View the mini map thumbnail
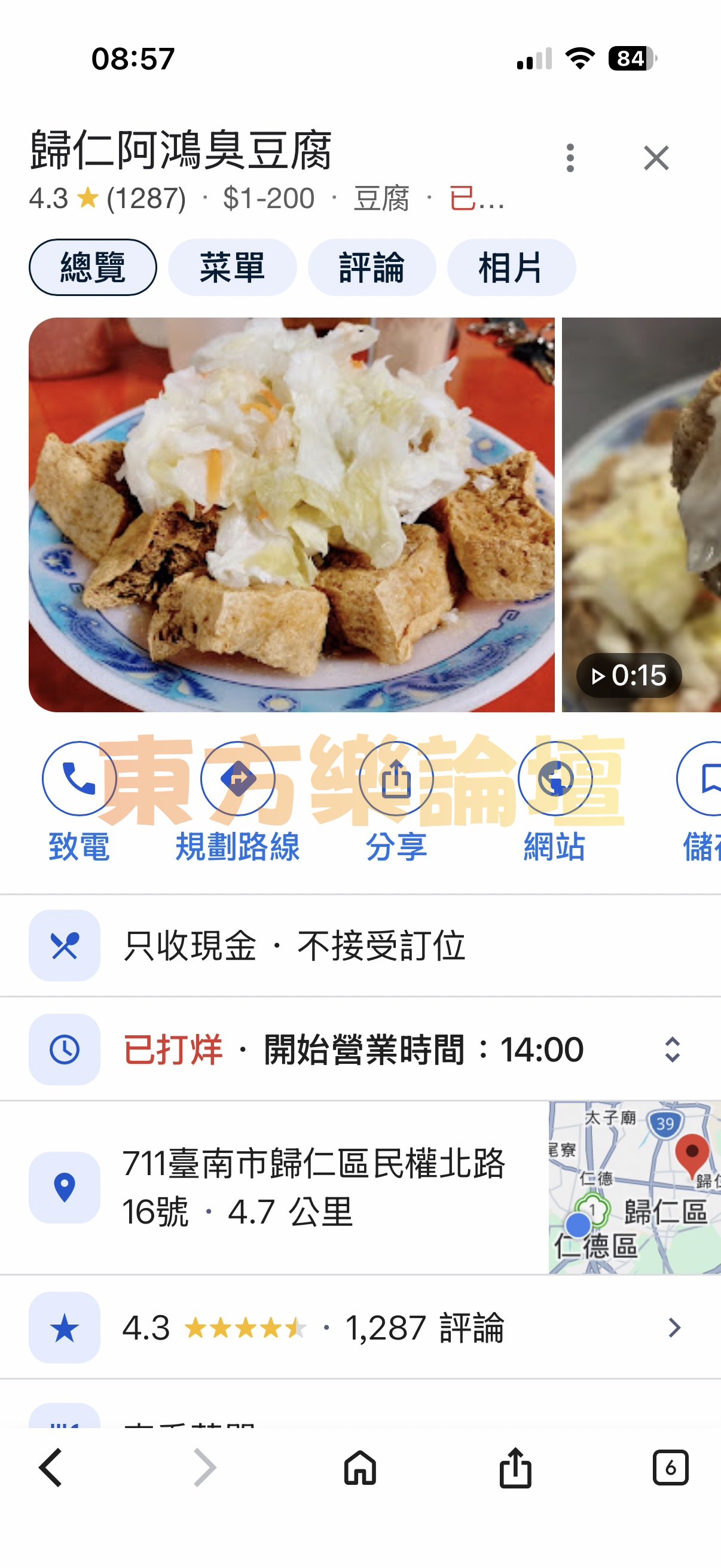Viewport: 721px width, 1568px height. coord(634,1187)
